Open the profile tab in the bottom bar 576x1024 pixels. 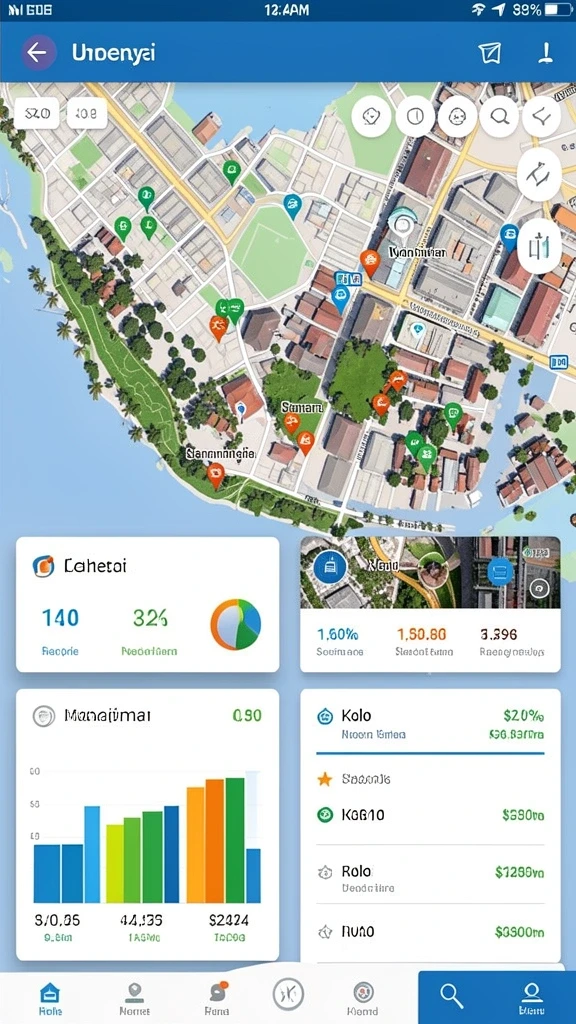[x=531, y=999]
